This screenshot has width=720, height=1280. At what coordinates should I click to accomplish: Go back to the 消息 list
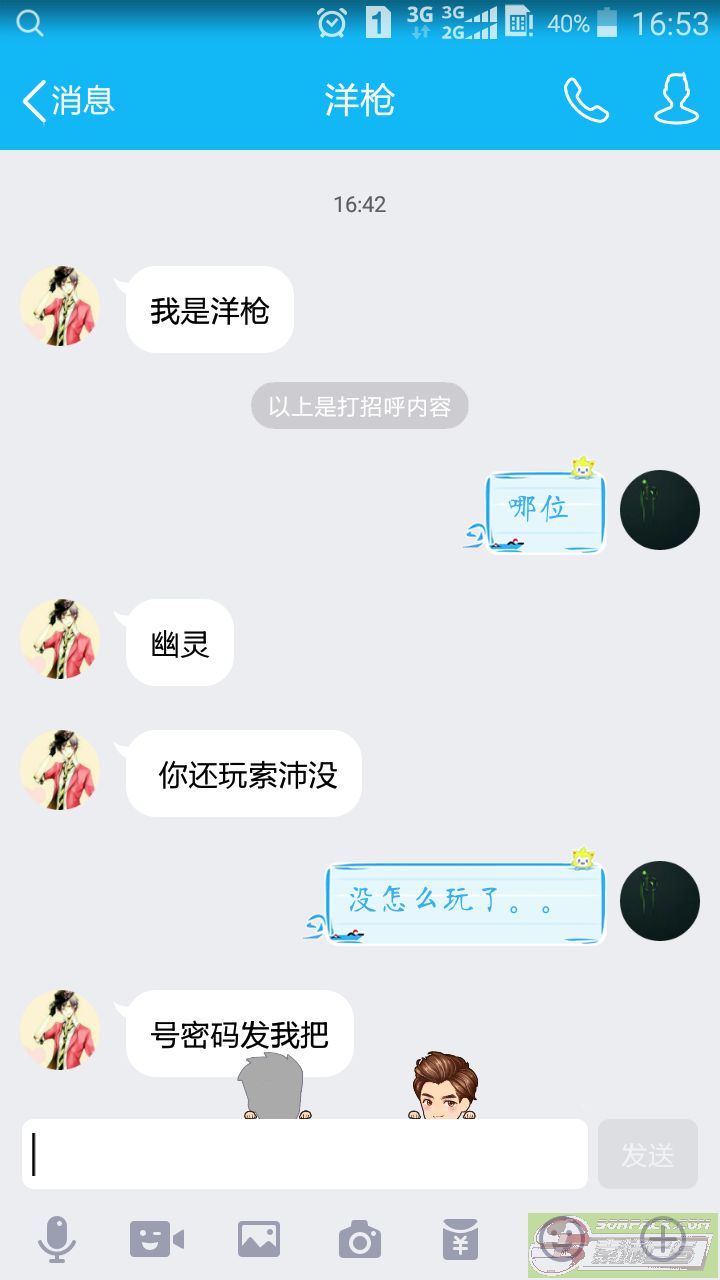68,100
